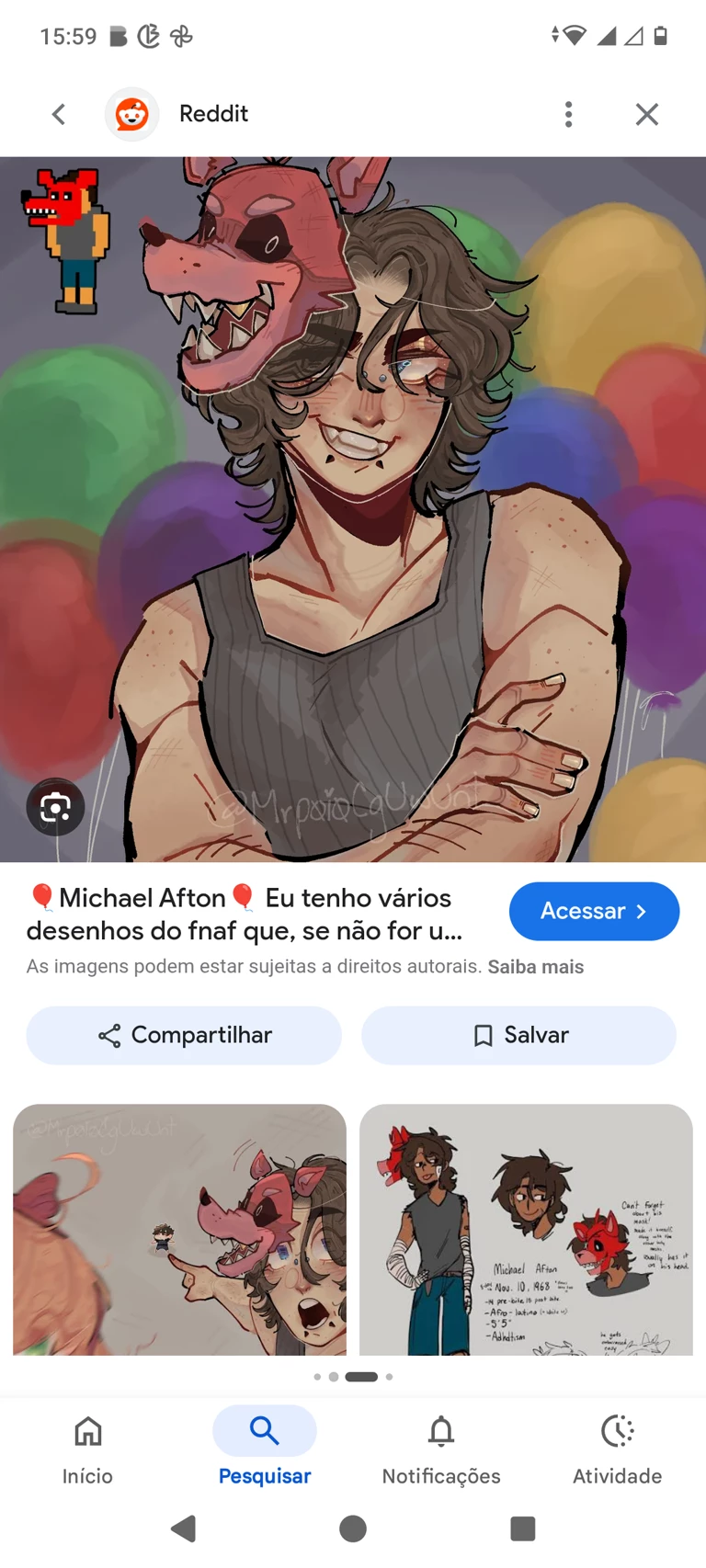706x1568 pixels.
Task: Save the image with Salvar
Action: tap(518, 1035)
